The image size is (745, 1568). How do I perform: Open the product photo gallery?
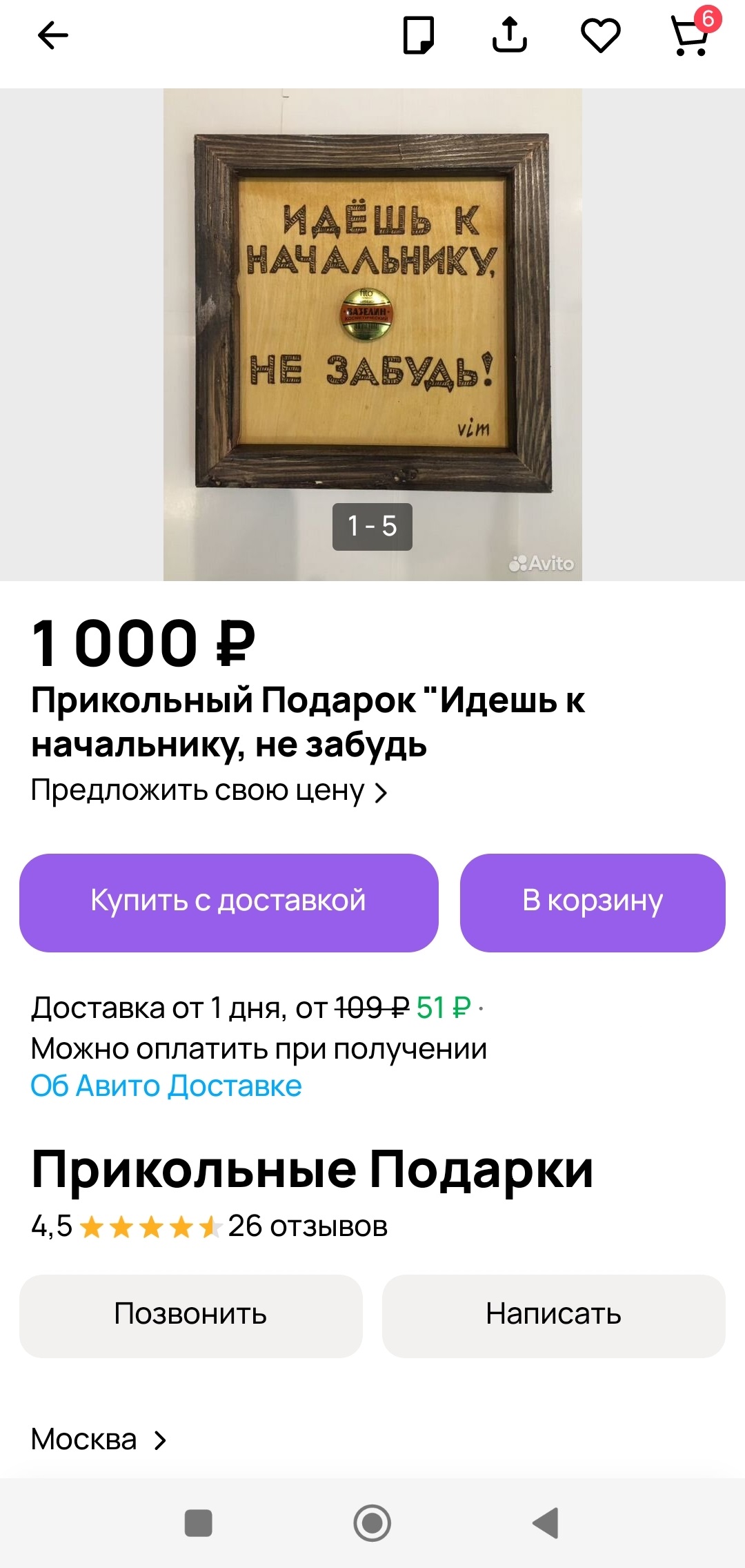pos(372,334)
